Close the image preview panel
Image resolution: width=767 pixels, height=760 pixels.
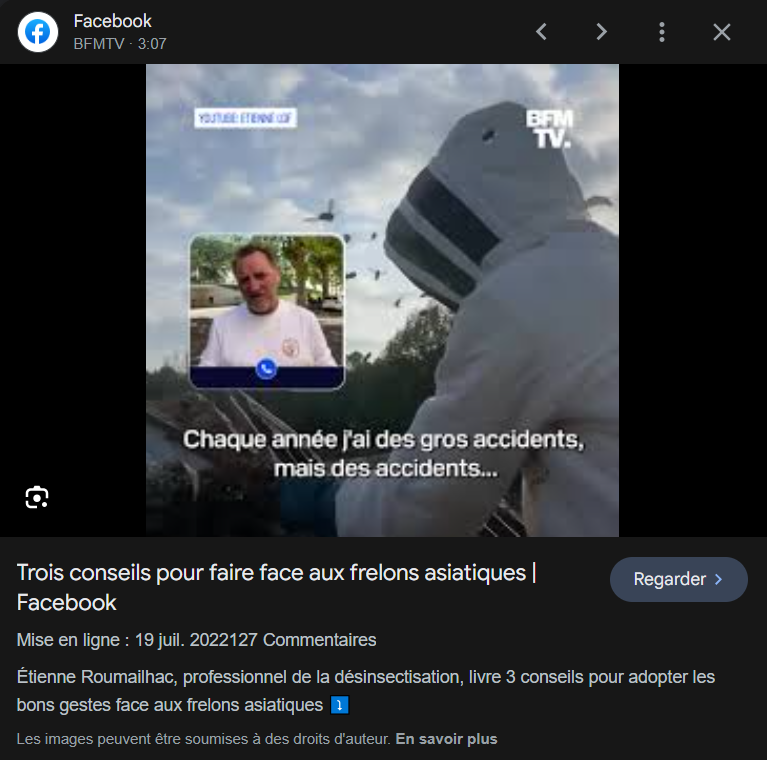[722, 32]
